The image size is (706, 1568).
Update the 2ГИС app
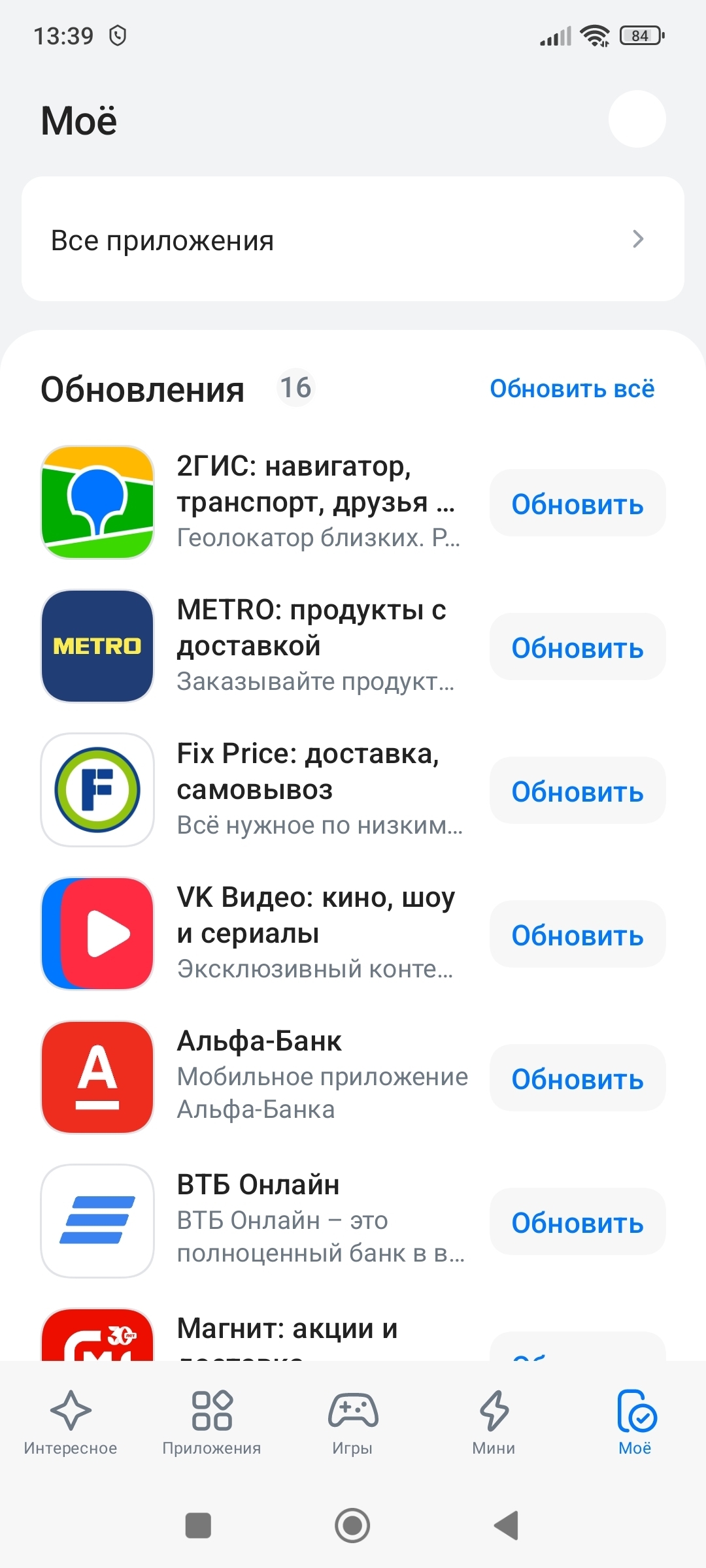(x=577, y=504)
